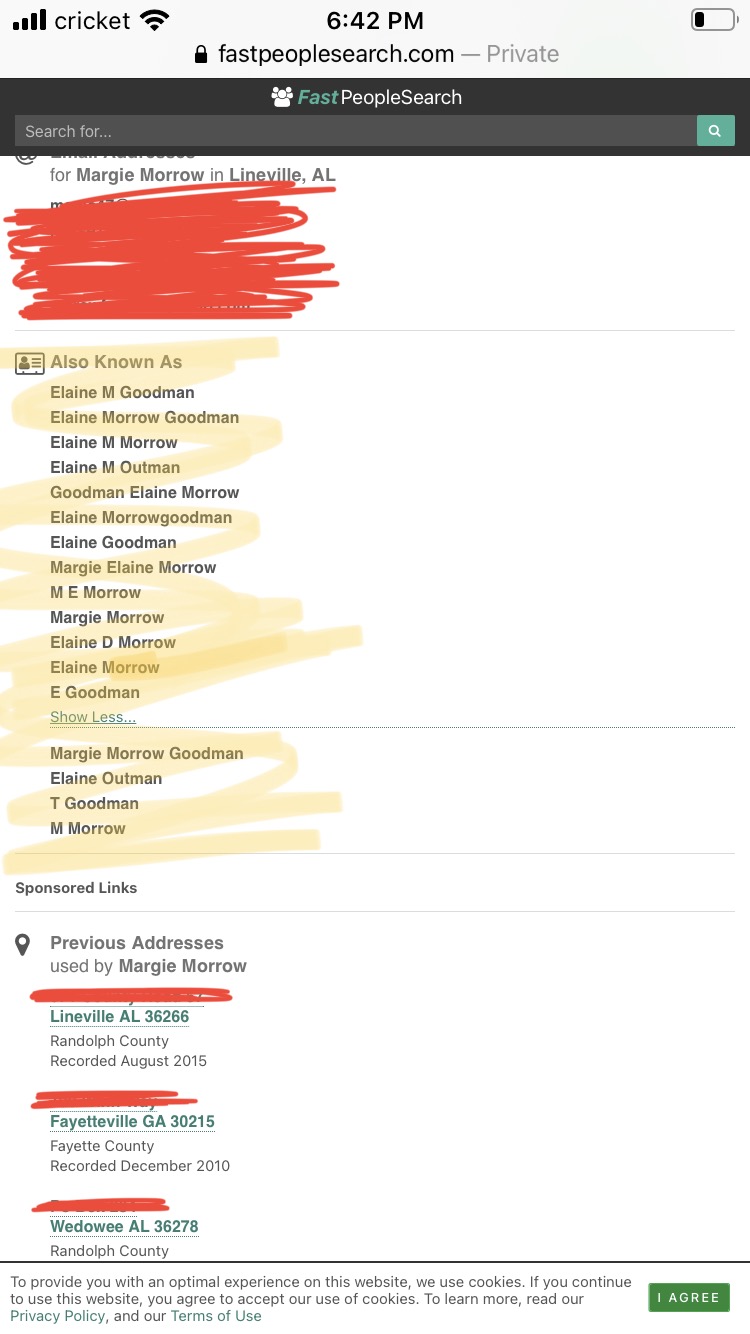Collapse the list with Show Less
The height and width of the screenshot is (1334, 750).
(93, 717)
